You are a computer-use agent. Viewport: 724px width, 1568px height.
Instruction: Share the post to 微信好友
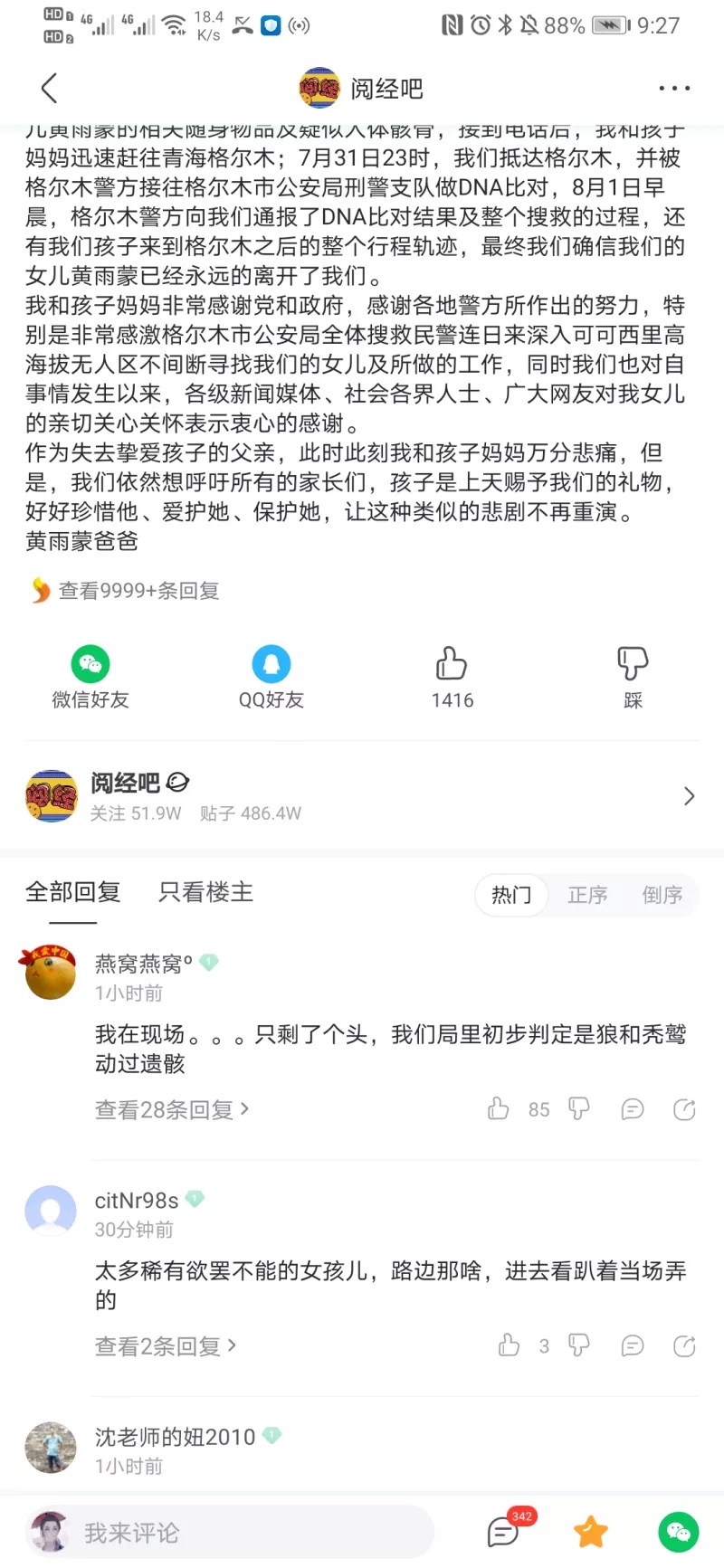pyautogui.click(x=89, y=674)
